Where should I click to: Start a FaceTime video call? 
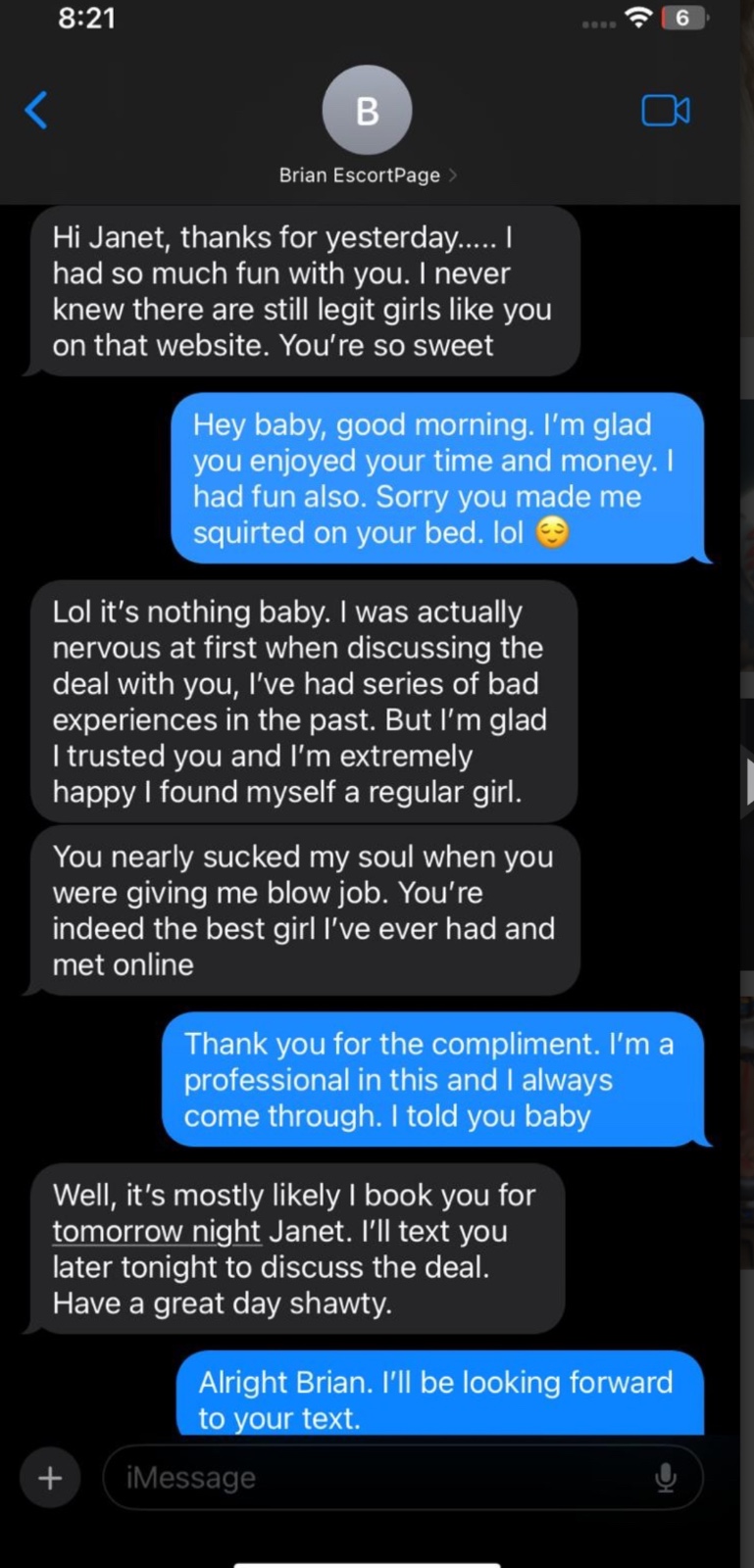tap(665, 111)
